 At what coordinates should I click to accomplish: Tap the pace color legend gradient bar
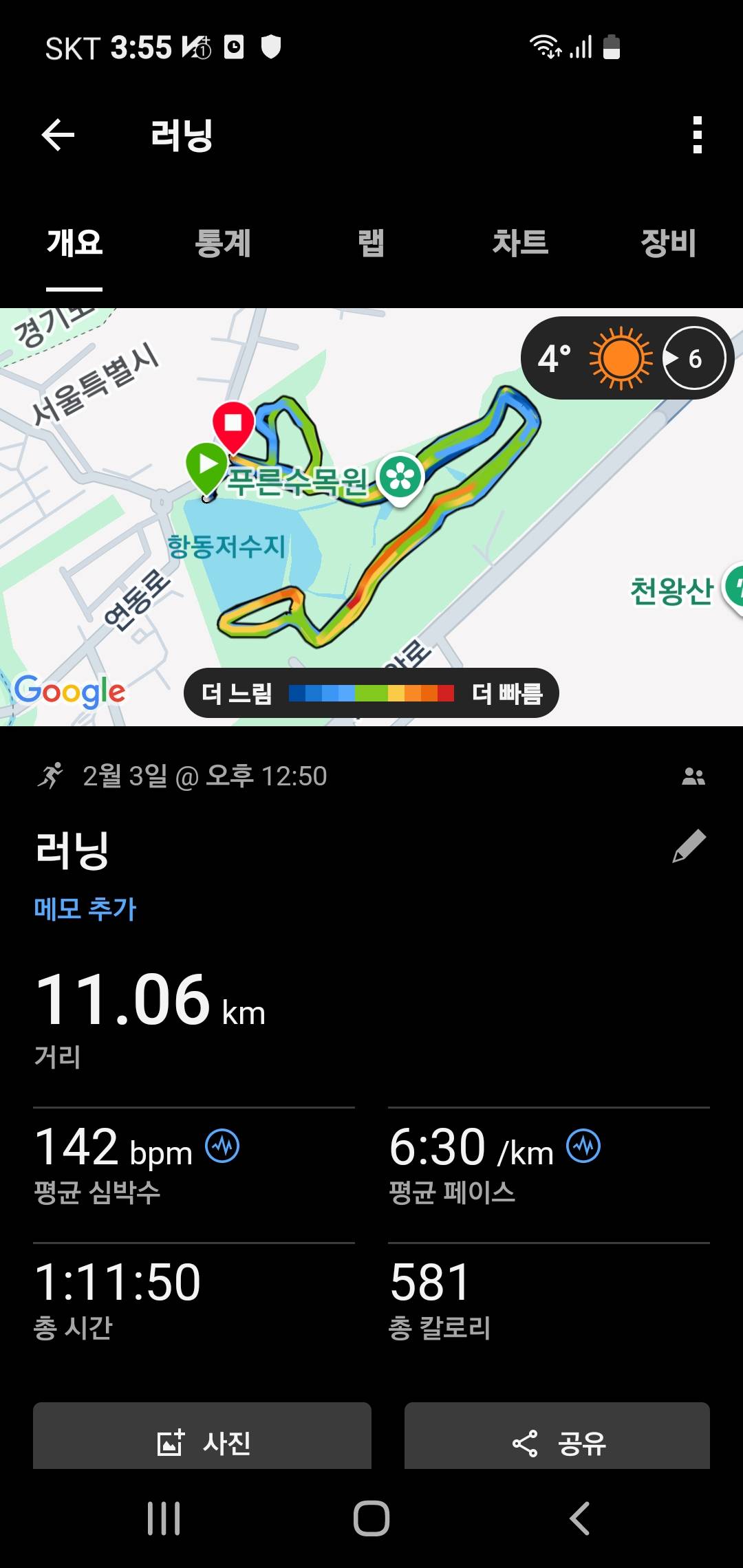coord(371,694)
